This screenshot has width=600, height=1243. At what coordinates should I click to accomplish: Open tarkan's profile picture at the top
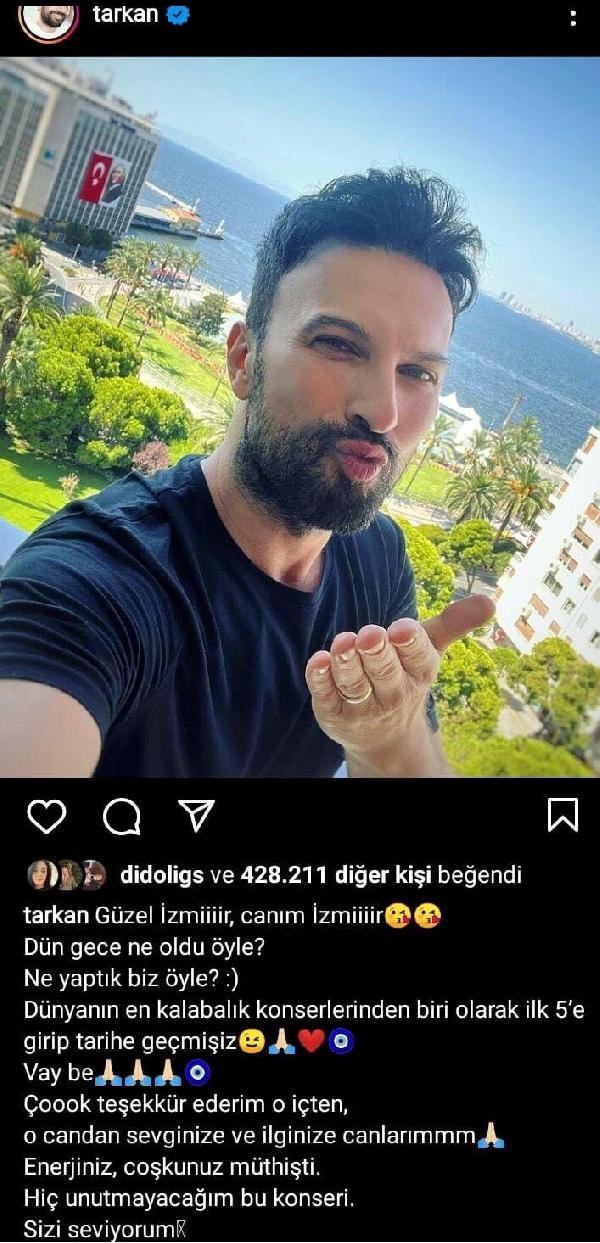coord(48,18)
